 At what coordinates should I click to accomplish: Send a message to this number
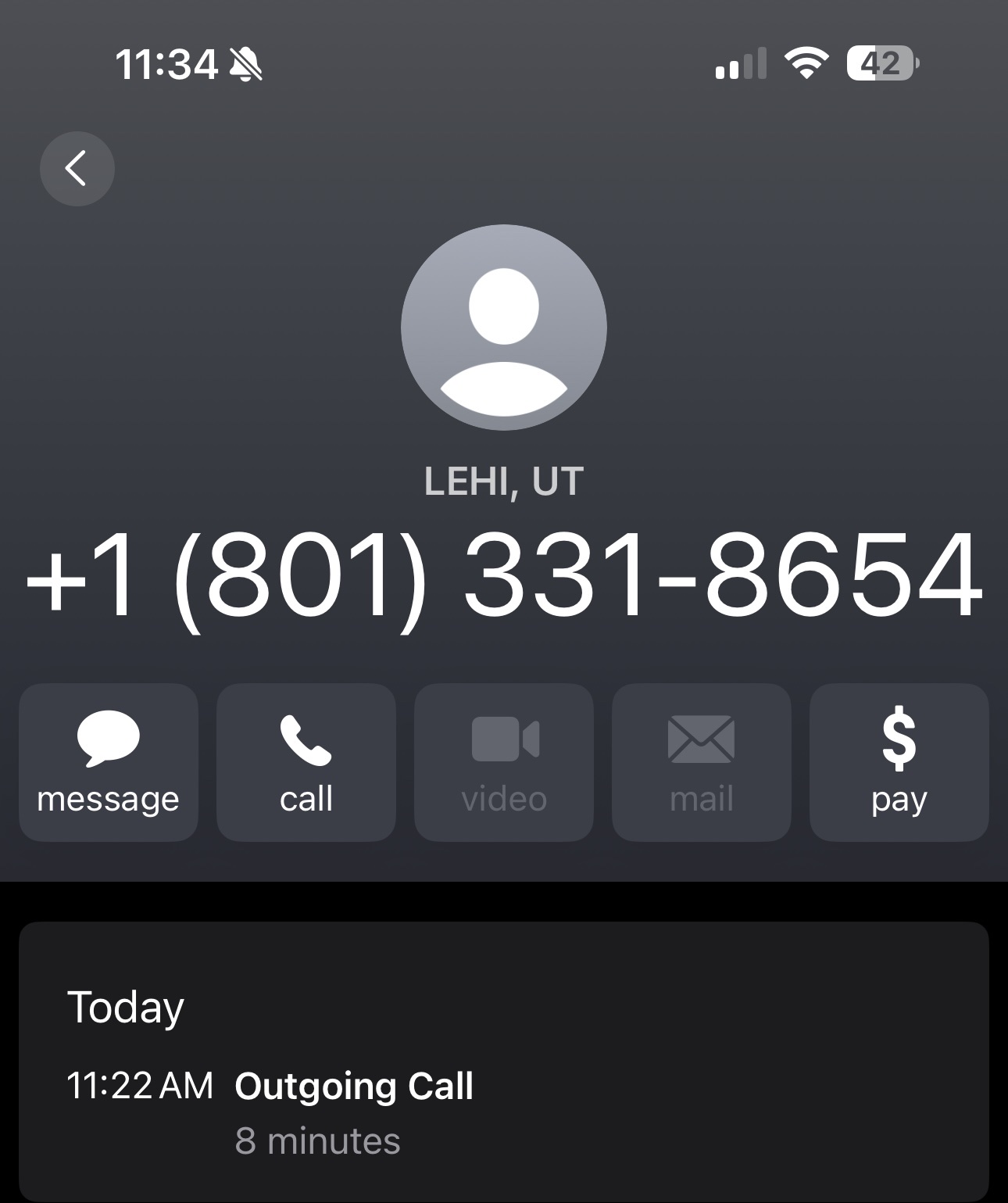(109, 762)
